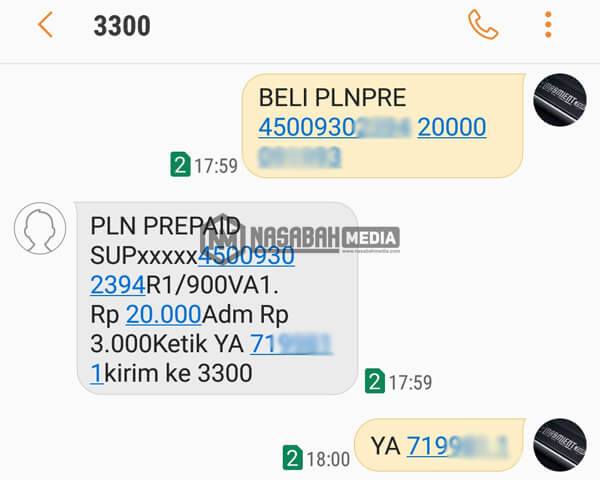Open the sender's contact avatar
The width and height of the screenshot is (600, 480).
click(40, 229)
